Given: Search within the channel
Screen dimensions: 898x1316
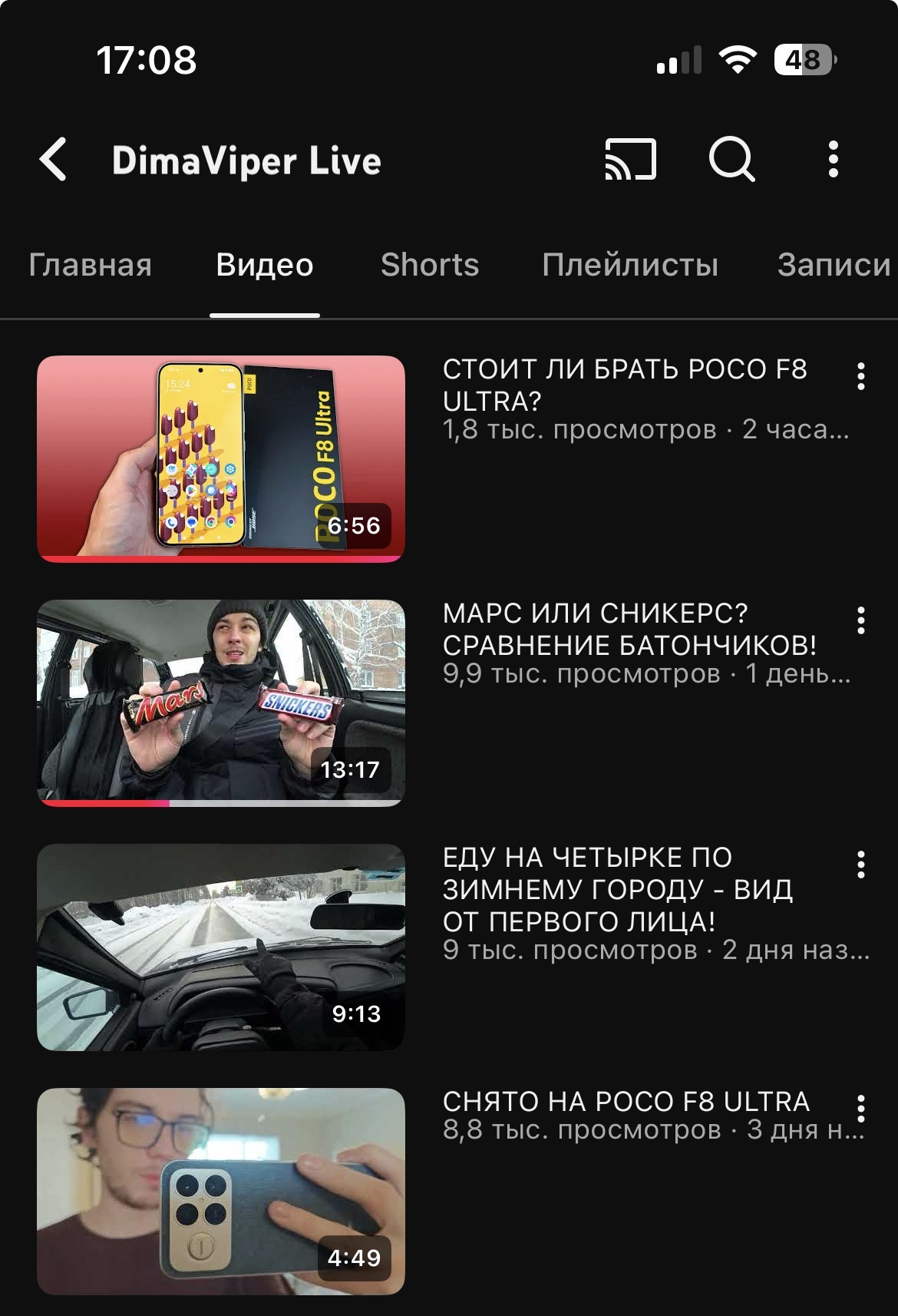Looking at the screenshot, I should [731, 160].
